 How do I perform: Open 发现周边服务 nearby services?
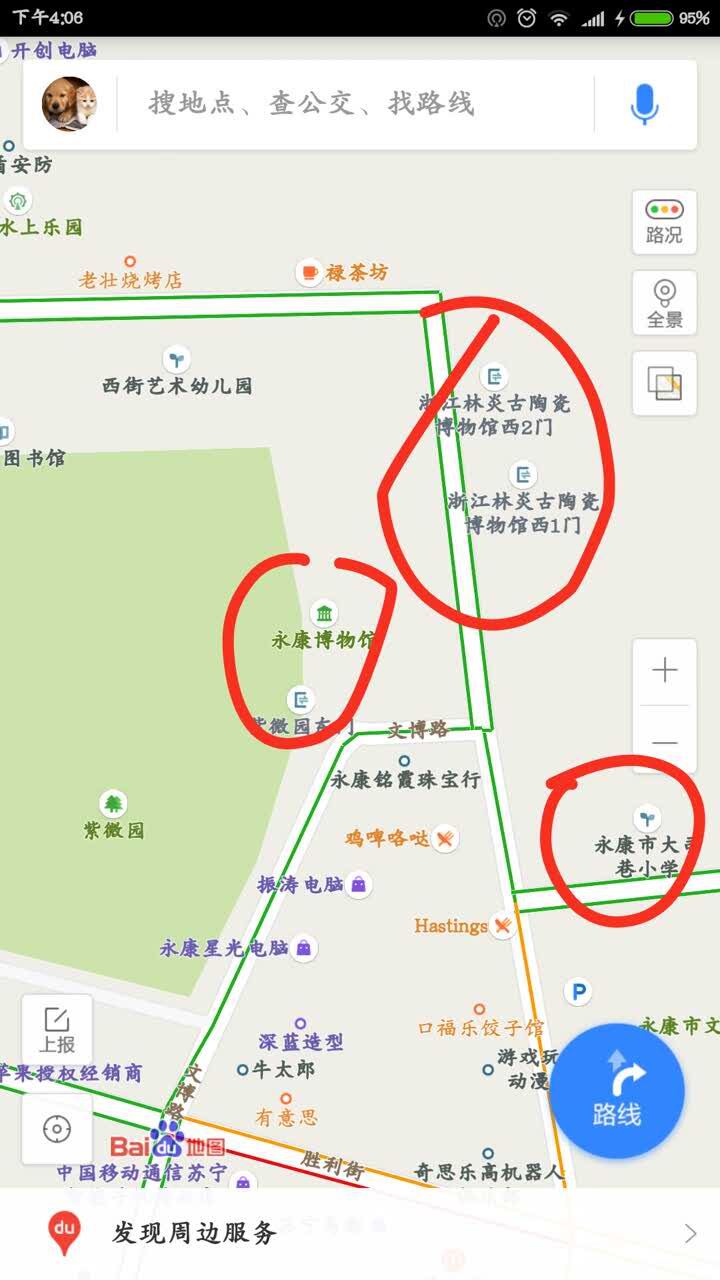[x=360, y=1233]
